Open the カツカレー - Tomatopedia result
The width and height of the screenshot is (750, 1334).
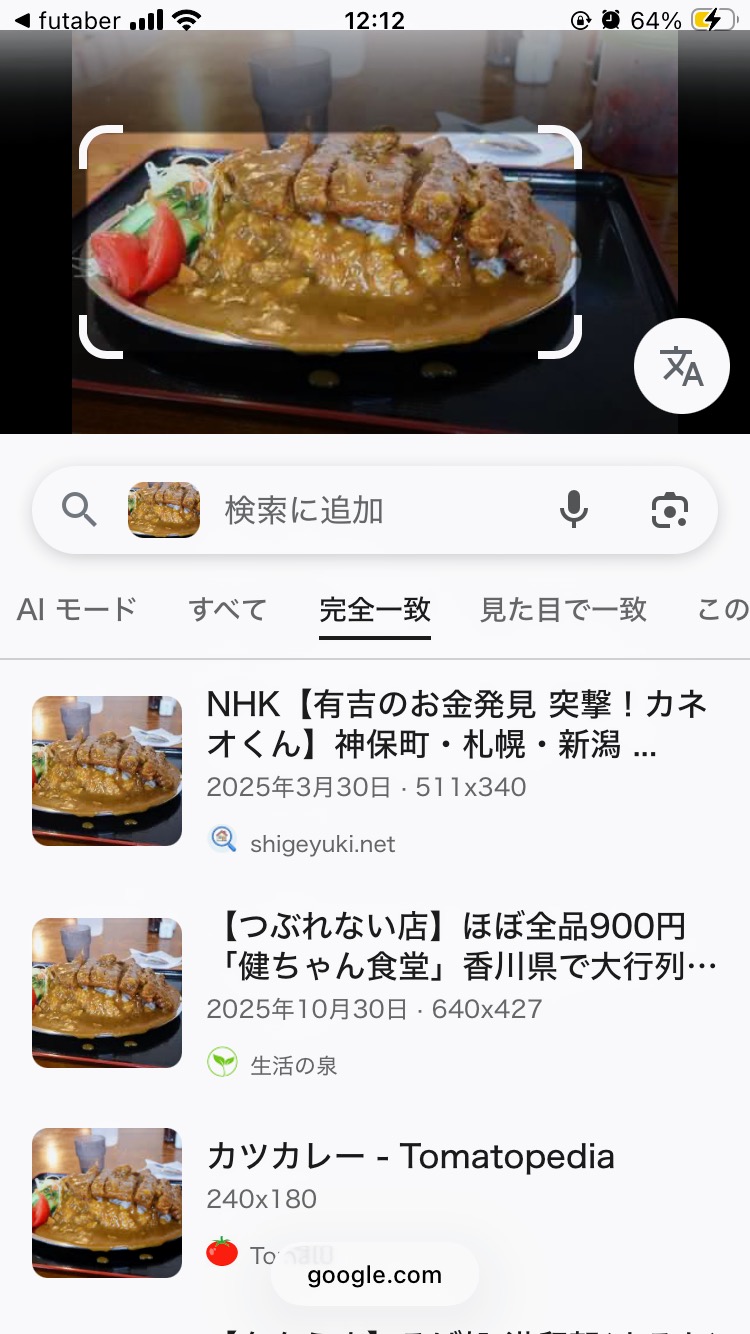click(410, 1157)
